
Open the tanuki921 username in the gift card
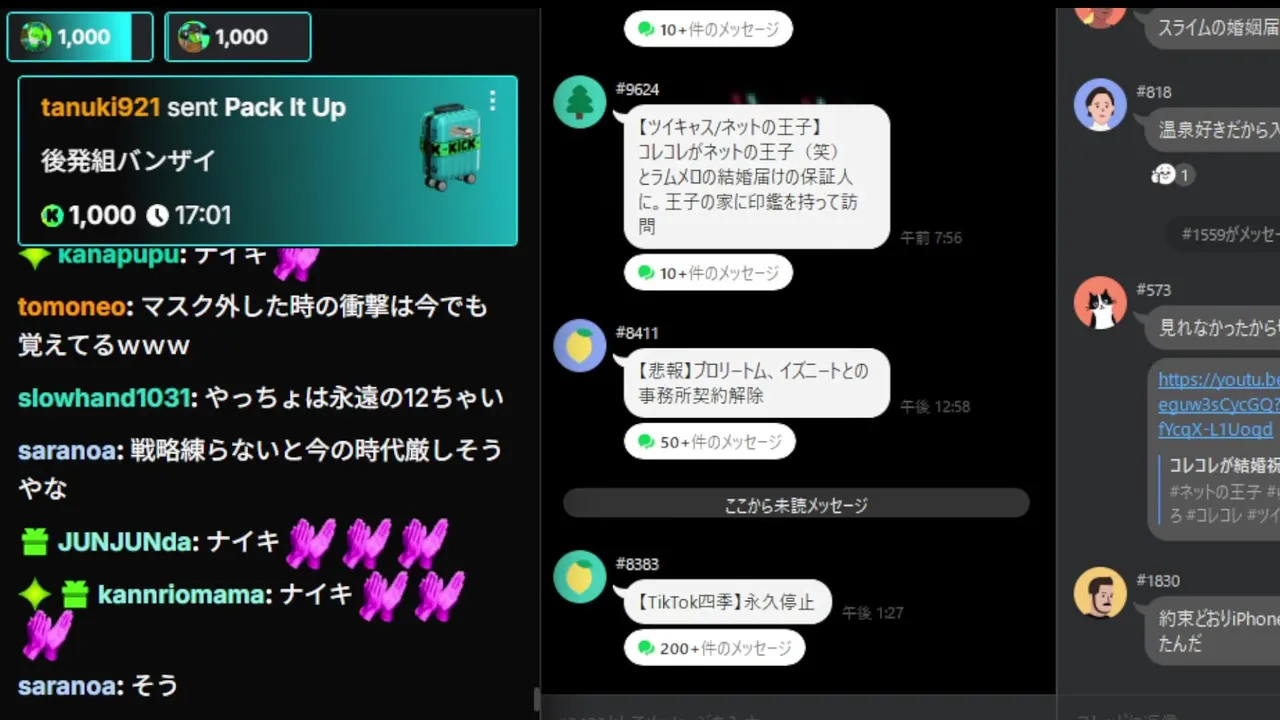click(x=100, y=108)
